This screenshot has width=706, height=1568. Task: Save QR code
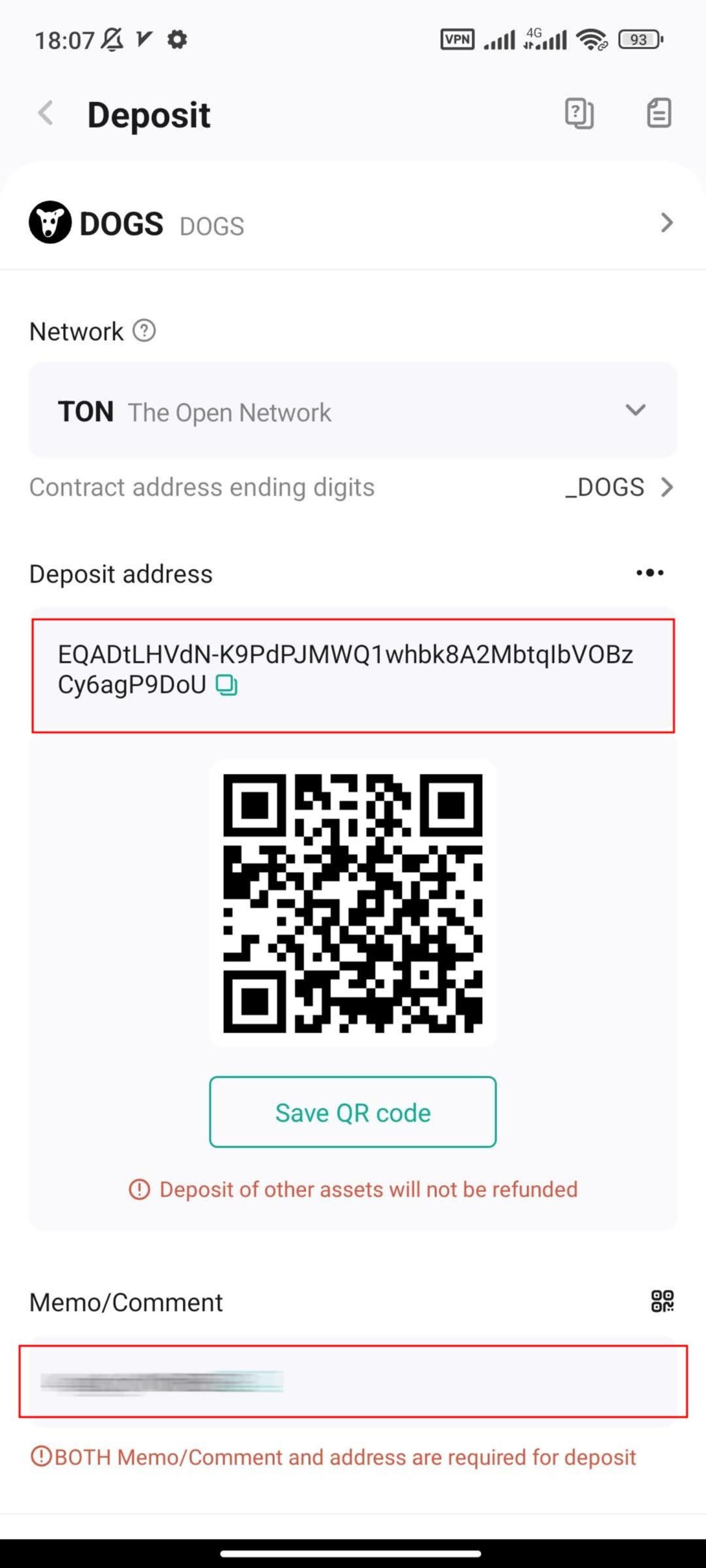click(353, 1112)
